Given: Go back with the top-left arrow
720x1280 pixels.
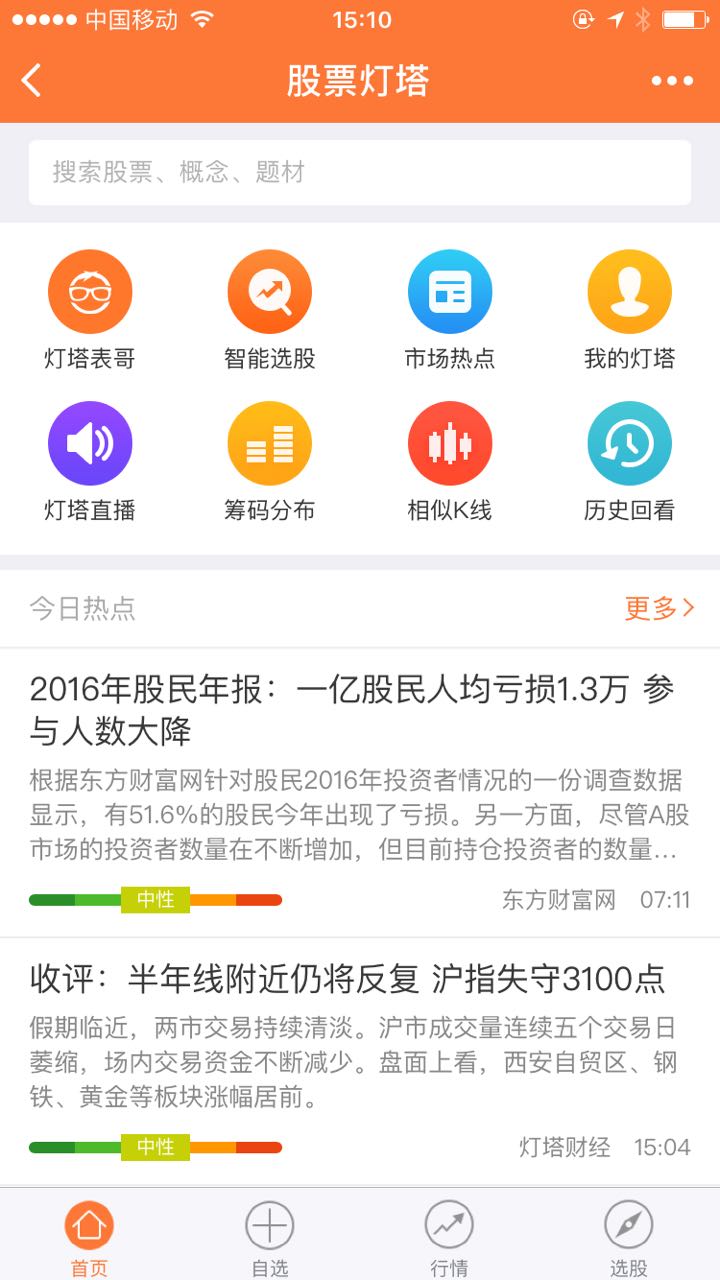Looking at the screenshot, I should pyautogui.click(x=32, y=81).
